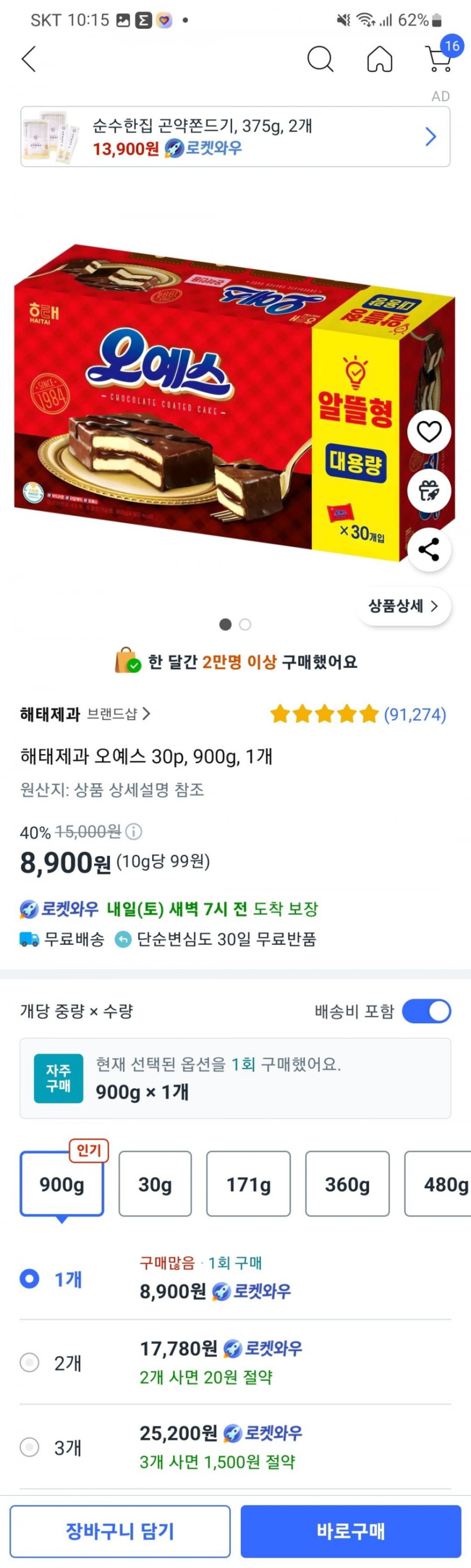Open 상품상세 product details

tap(403, 606)
